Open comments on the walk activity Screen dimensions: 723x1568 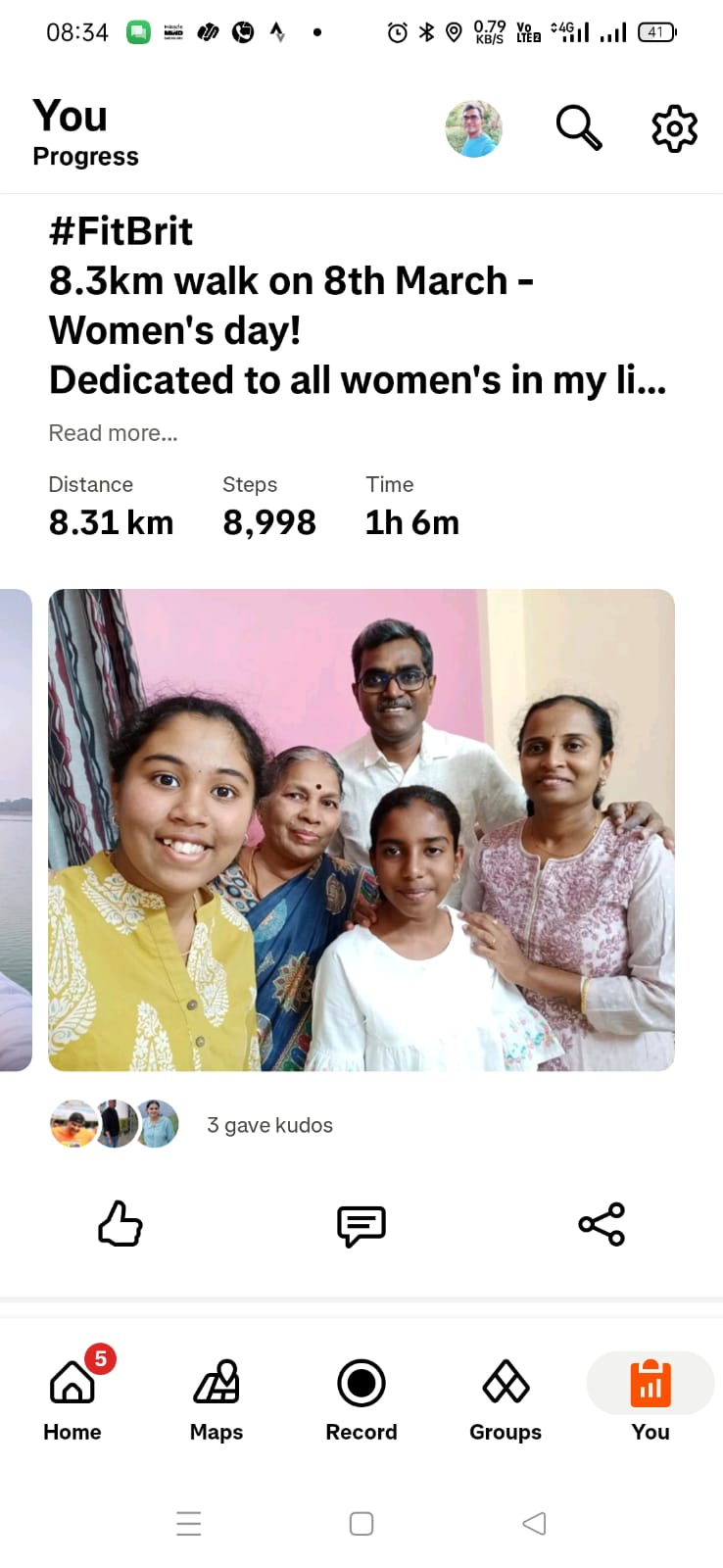click(361, 1225)
